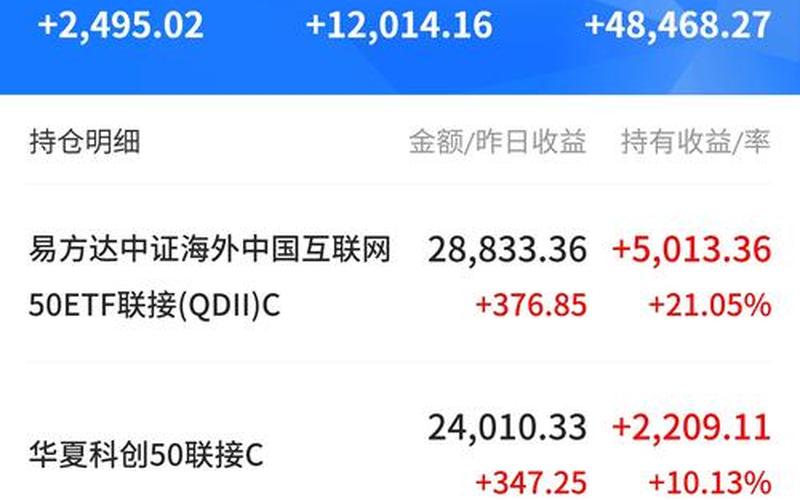This screenshot has height=500, width=800.
Task: Sort holdings by 金额/昨日收益
Action: [x=497, y=143]
